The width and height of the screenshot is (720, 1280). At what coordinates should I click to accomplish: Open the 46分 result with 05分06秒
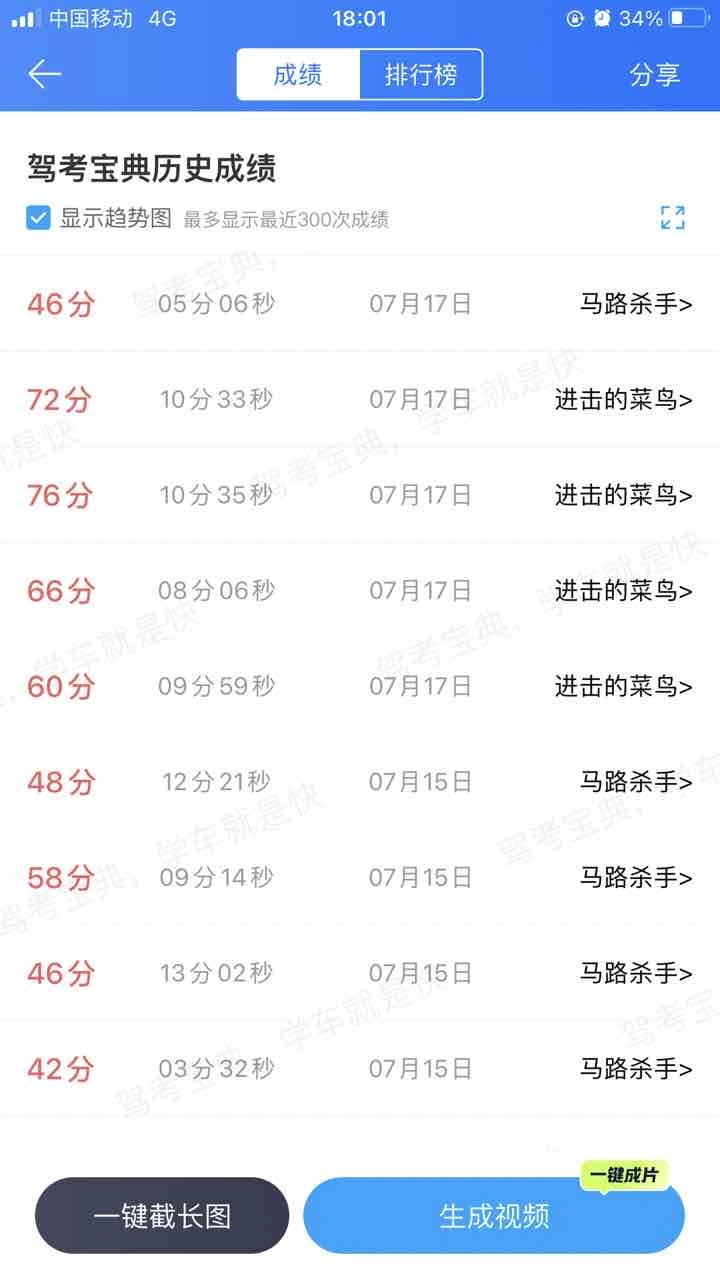tap(360, 304)
